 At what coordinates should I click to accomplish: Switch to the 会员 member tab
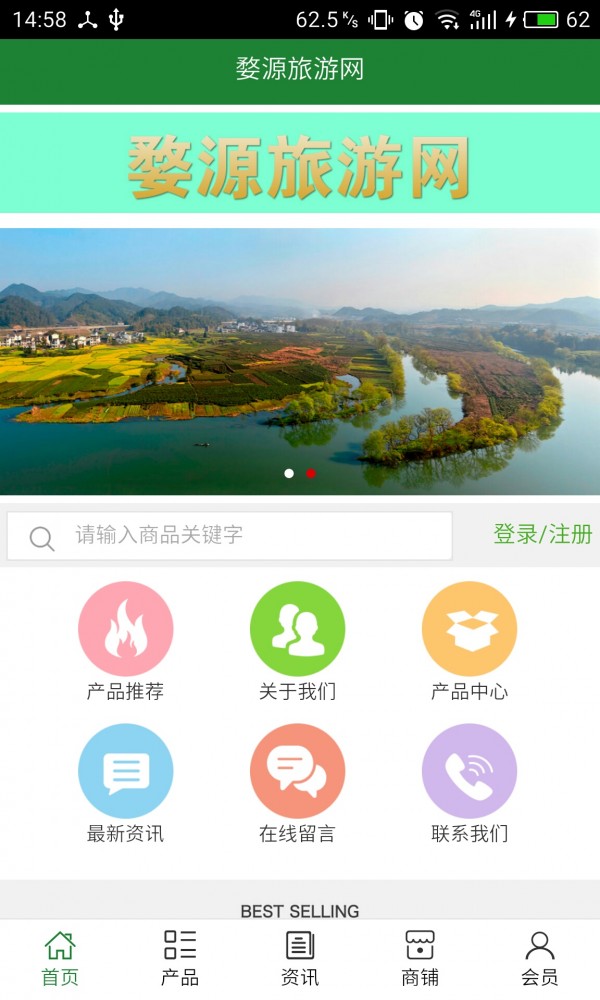[x=540, y=958]
